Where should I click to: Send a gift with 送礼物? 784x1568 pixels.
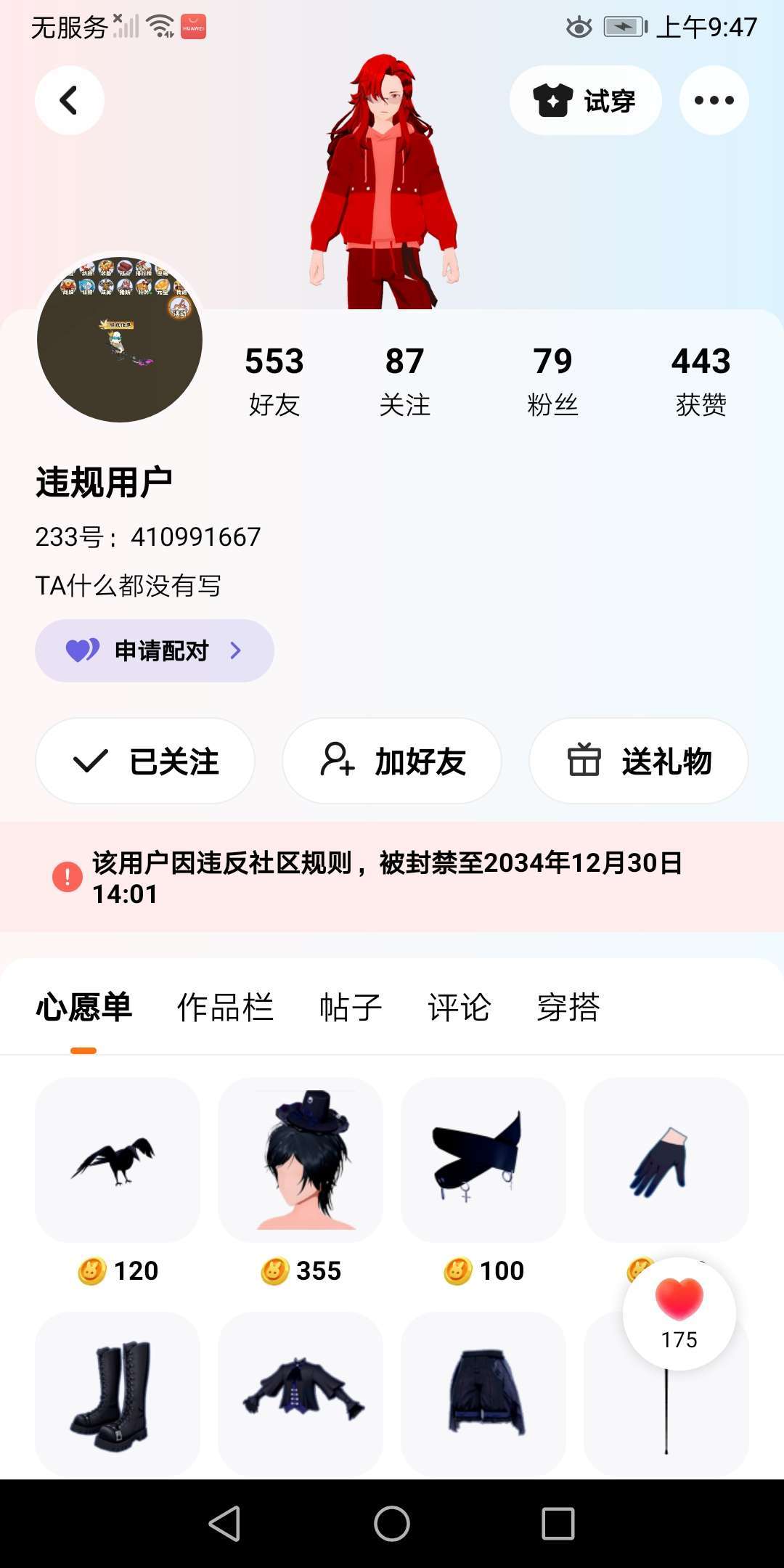click(x=639, y=761)
